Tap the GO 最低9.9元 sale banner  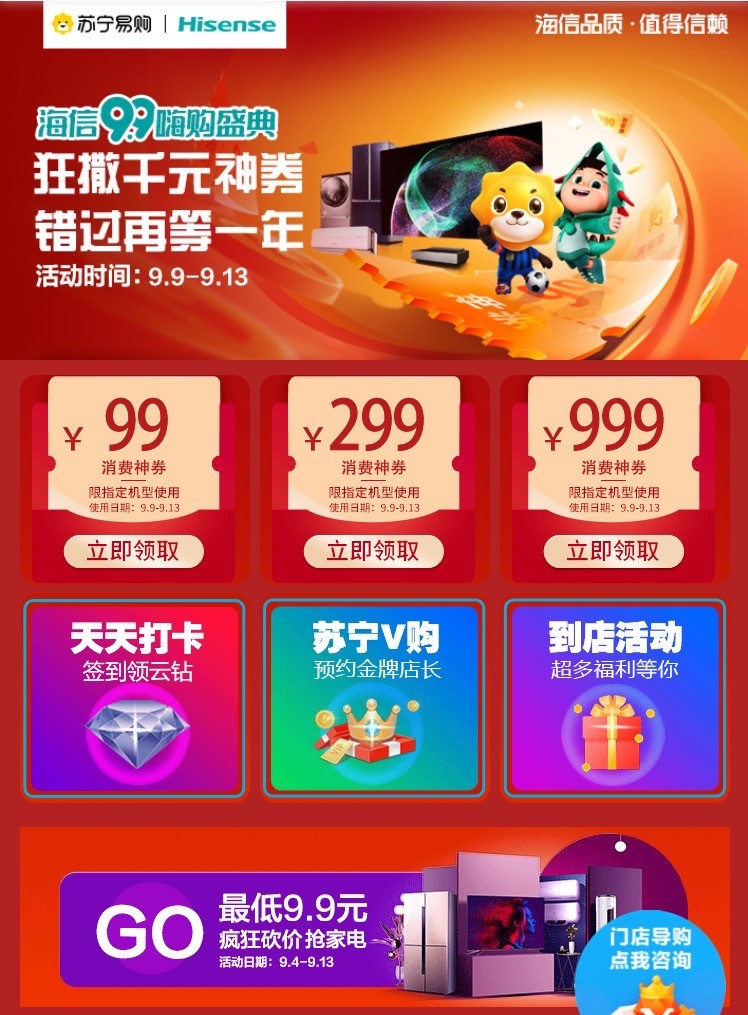pos(300,927)
